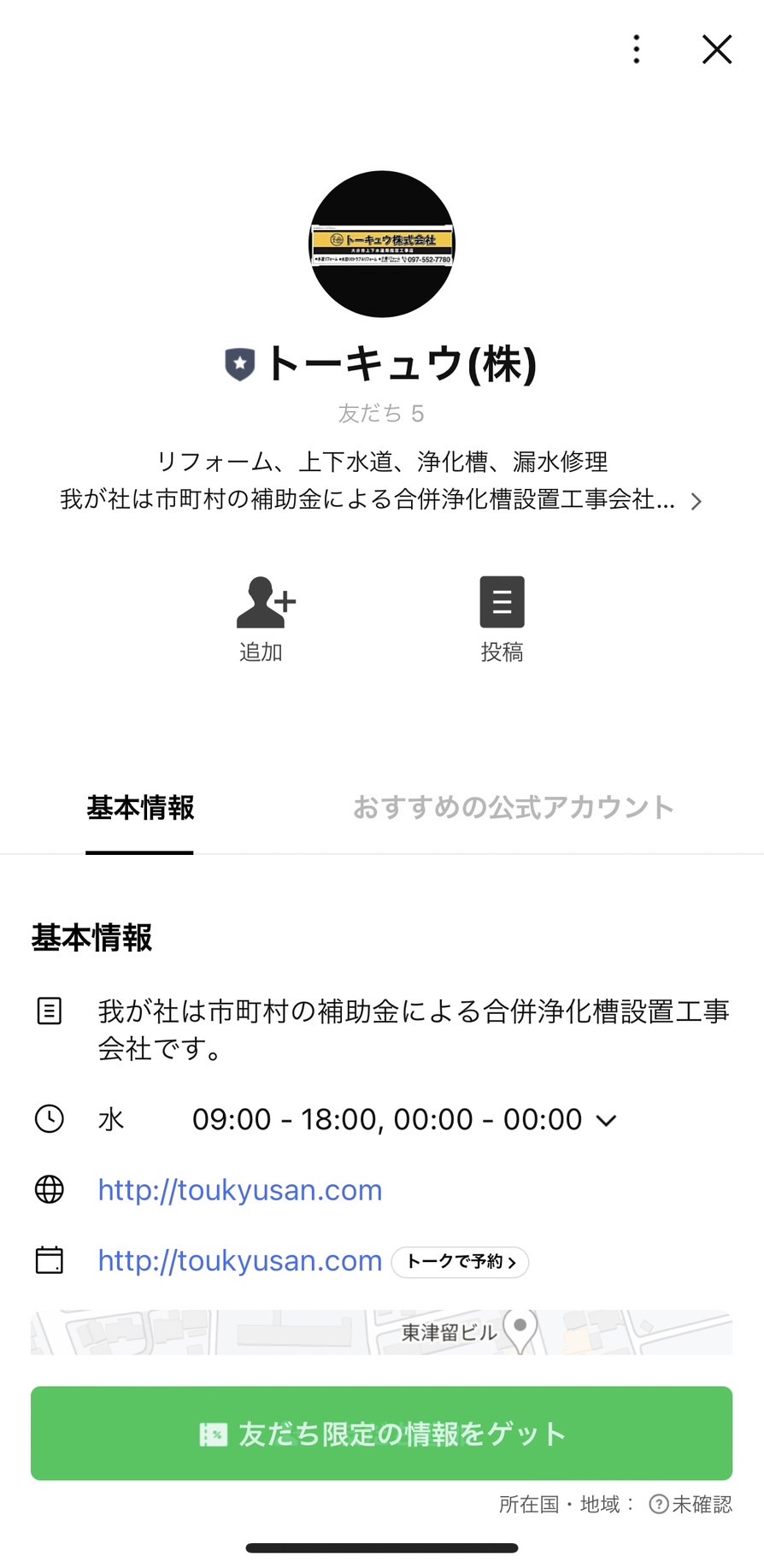Tap the トークで予約 button
Viewport: 764px width, 1568px height.
coord(460,1262)
